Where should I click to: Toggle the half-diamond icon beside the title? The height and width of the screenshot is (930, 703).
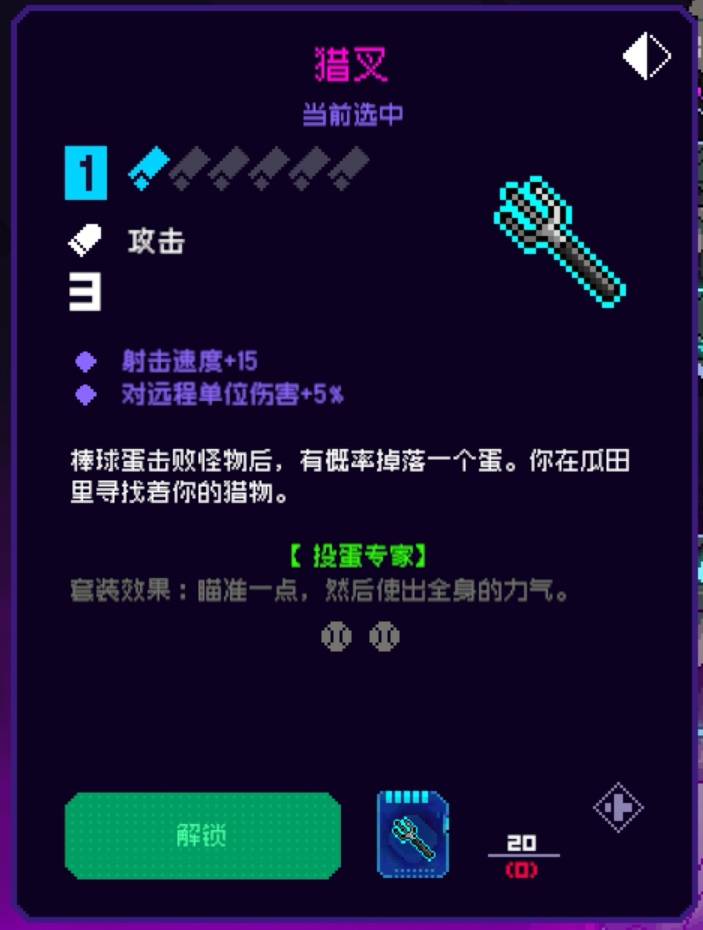[646, 57]
